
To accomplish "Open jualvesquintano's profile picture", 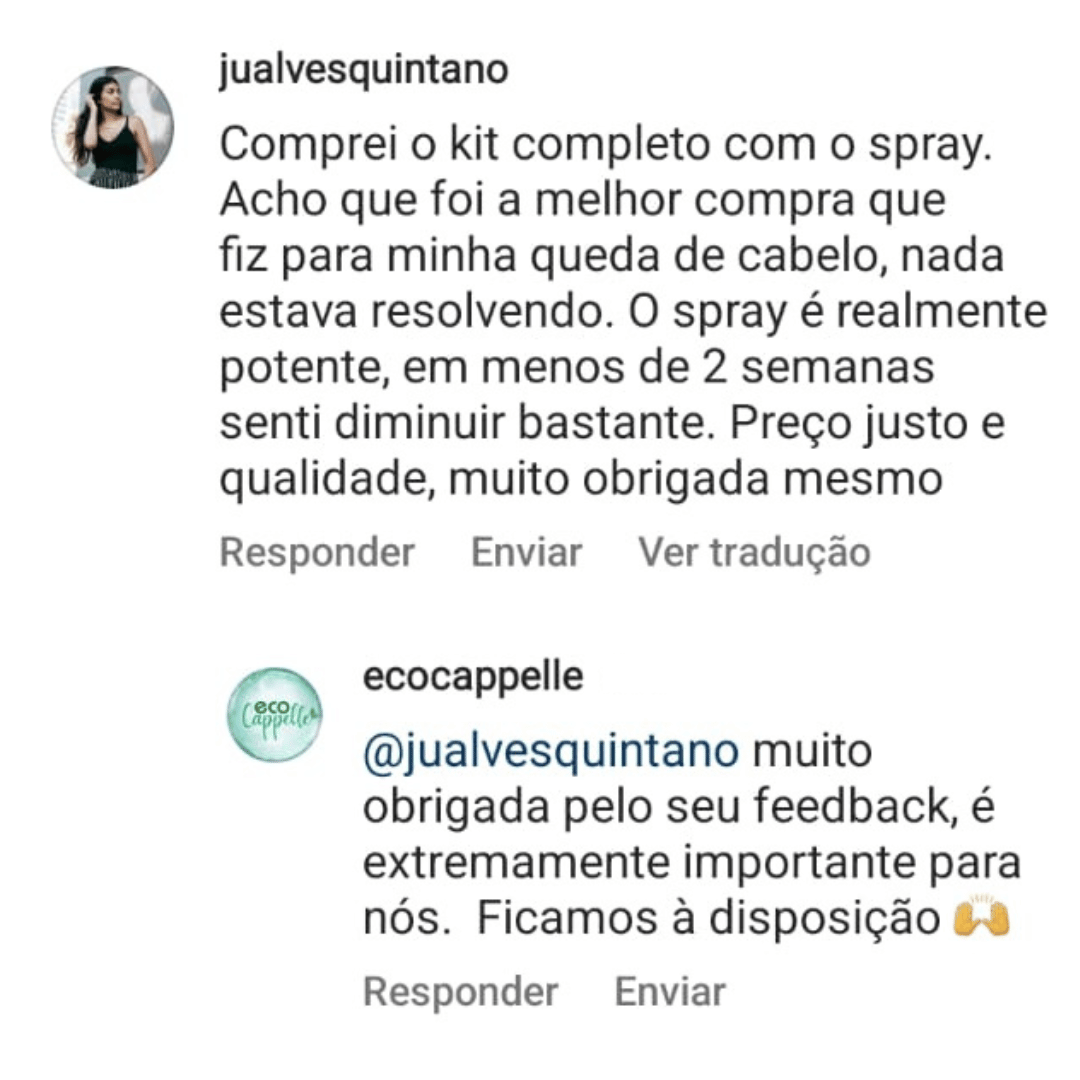I will click(x=113, y=127).
